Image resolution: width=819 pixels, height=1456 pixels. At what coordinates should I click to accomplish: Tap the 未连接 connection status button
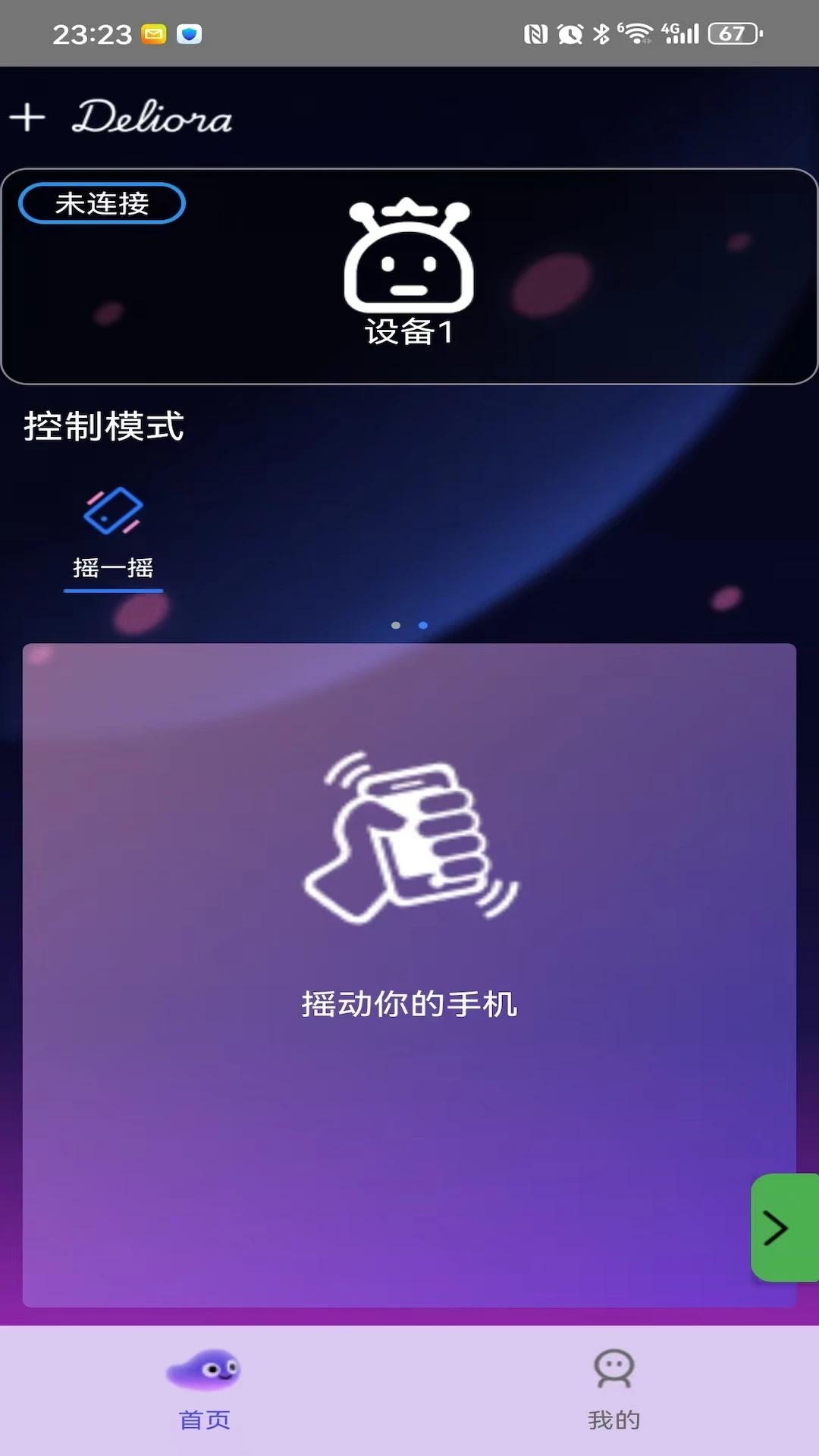pyautogui.click(x=102, y=203)
